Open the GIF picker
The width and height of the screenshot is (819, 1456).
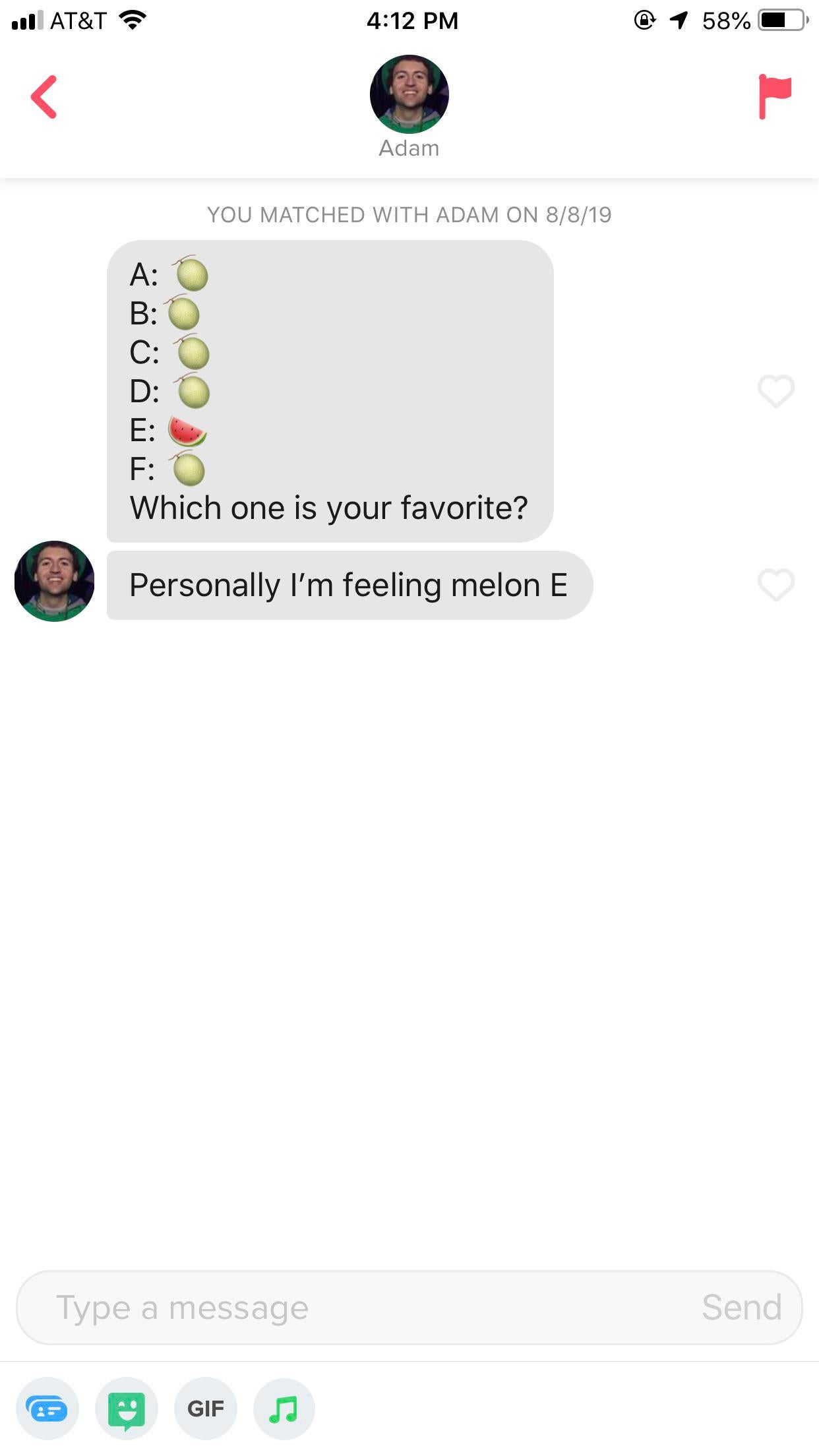[206, 1409]
